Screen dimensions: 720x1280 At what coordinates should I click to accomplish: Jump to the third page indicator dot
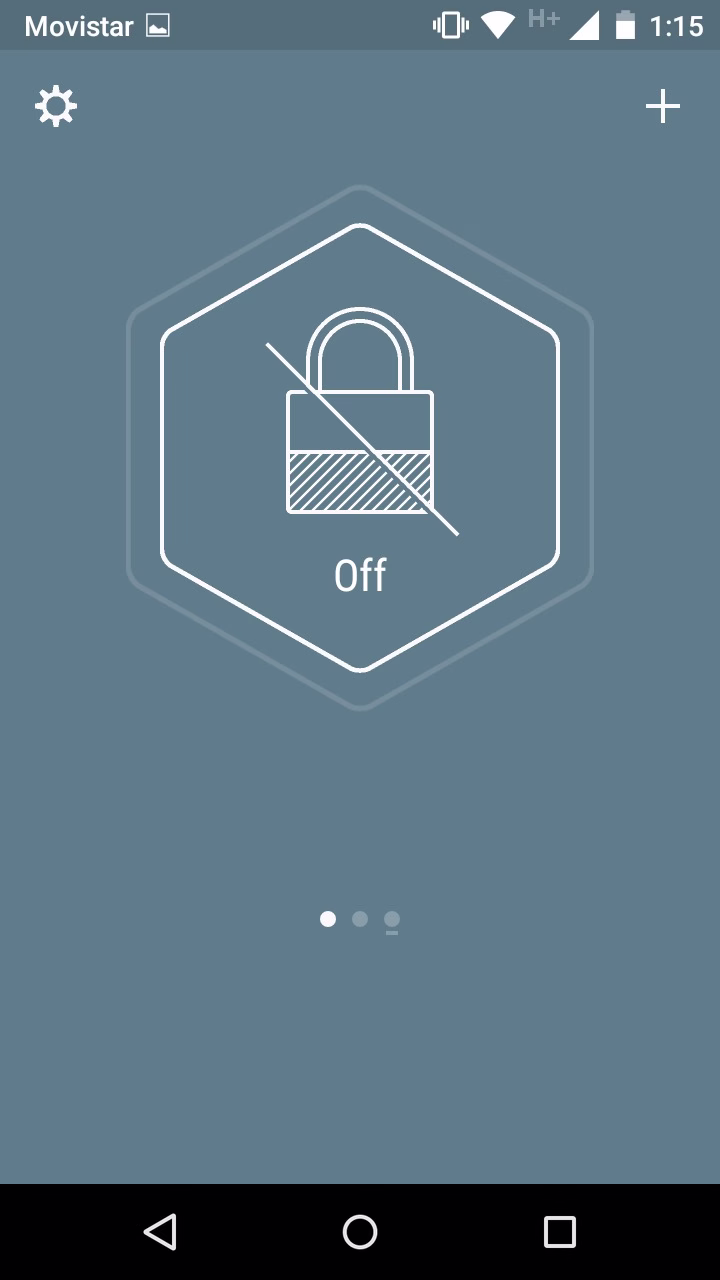(x=392, y=919)
